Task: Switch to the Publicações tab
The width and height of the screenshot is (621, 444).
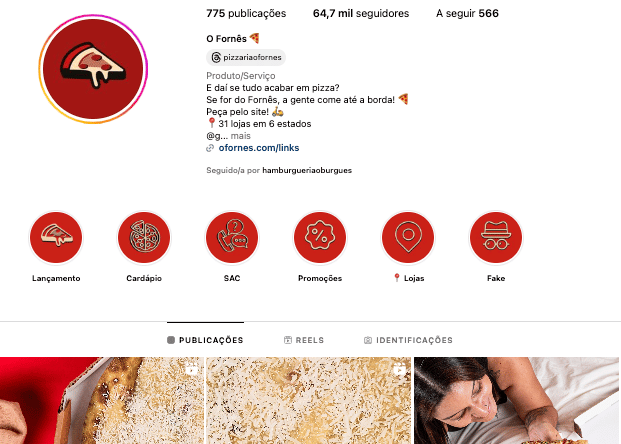Action: (205, 340)
